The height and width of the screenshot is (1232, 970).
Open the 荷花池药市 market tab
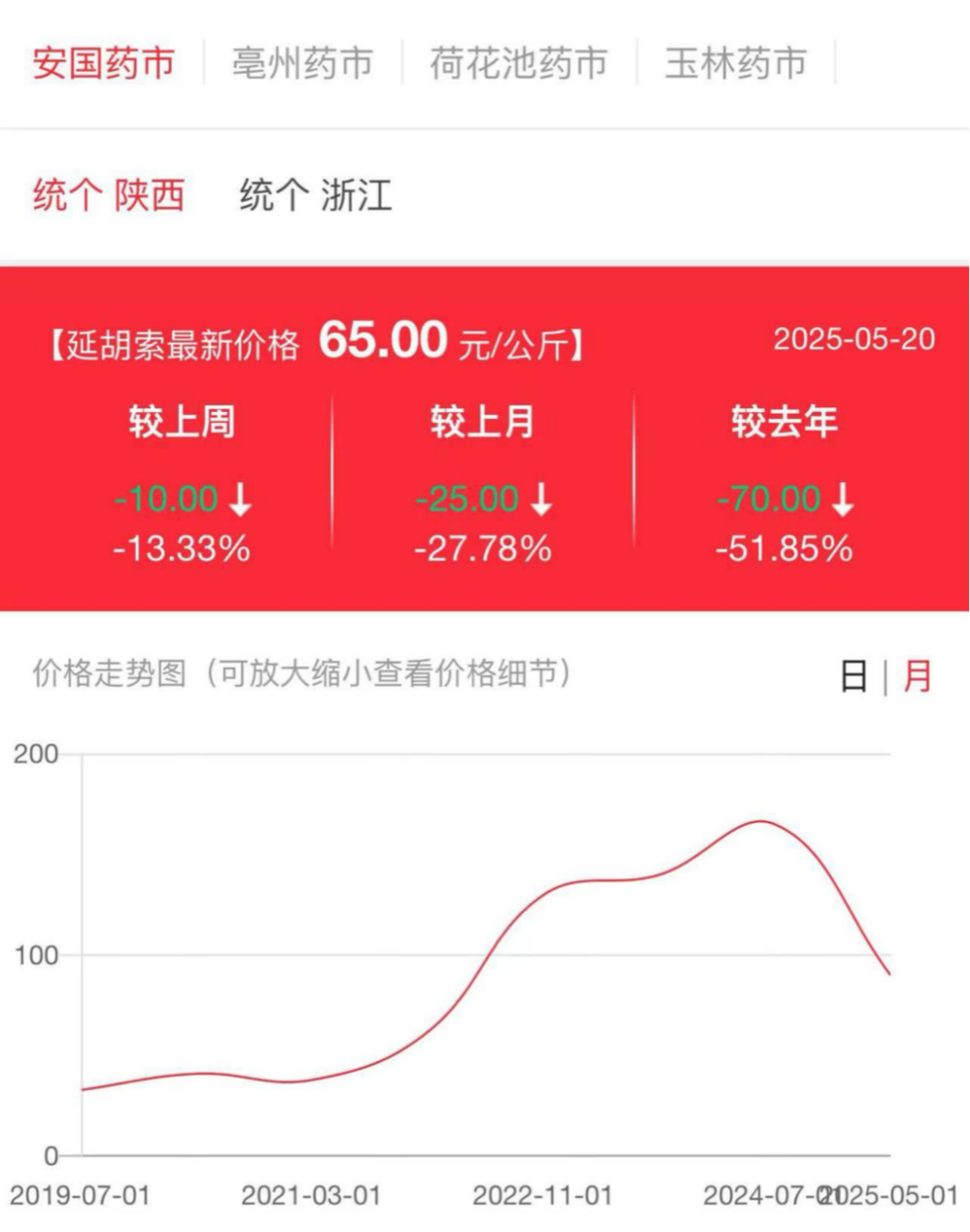click(x=519, y=63)
